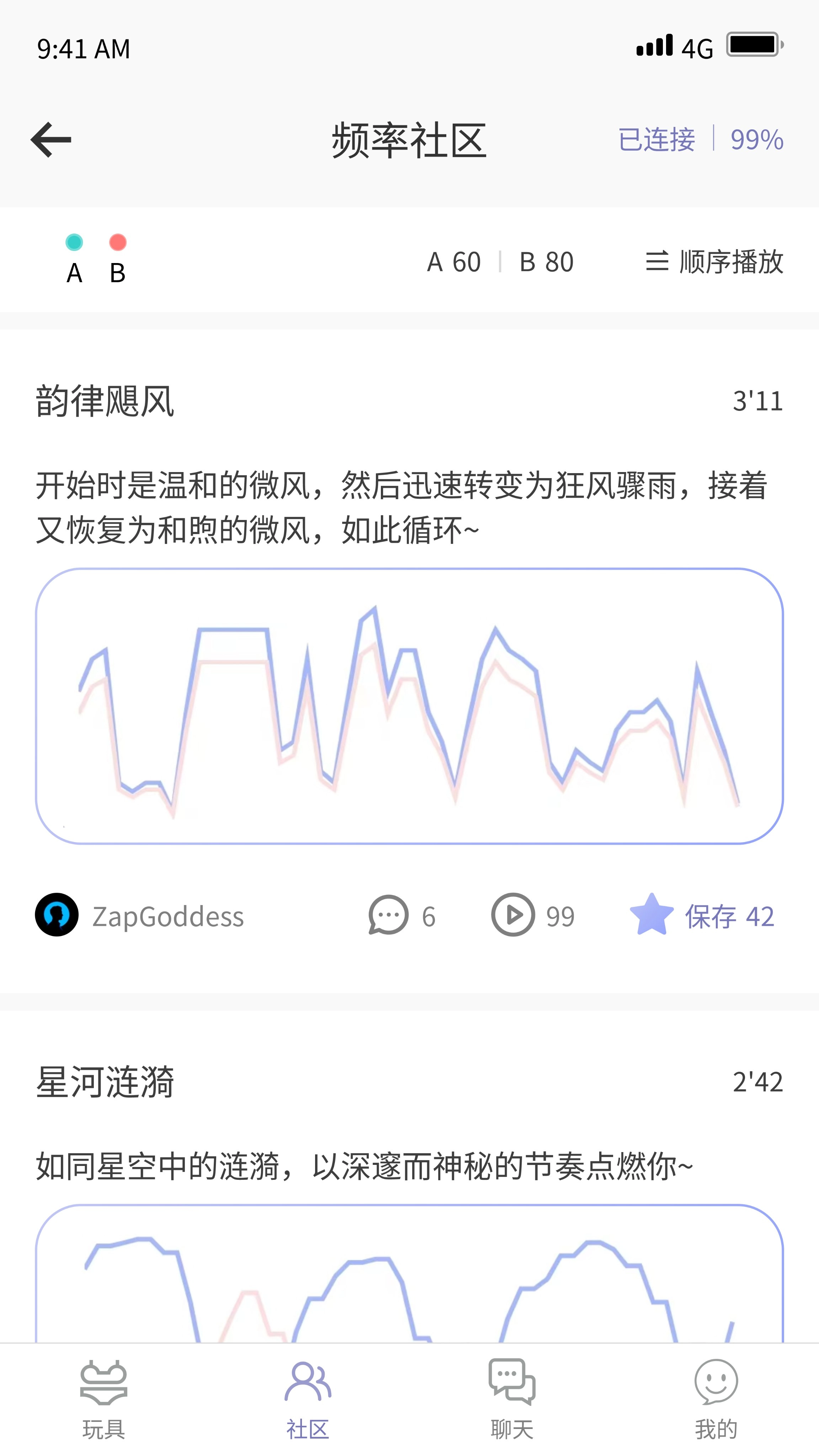Screen dimensions: 819x1456
Task: Switch to the 我的 tab
Action: pos(716,1399)
